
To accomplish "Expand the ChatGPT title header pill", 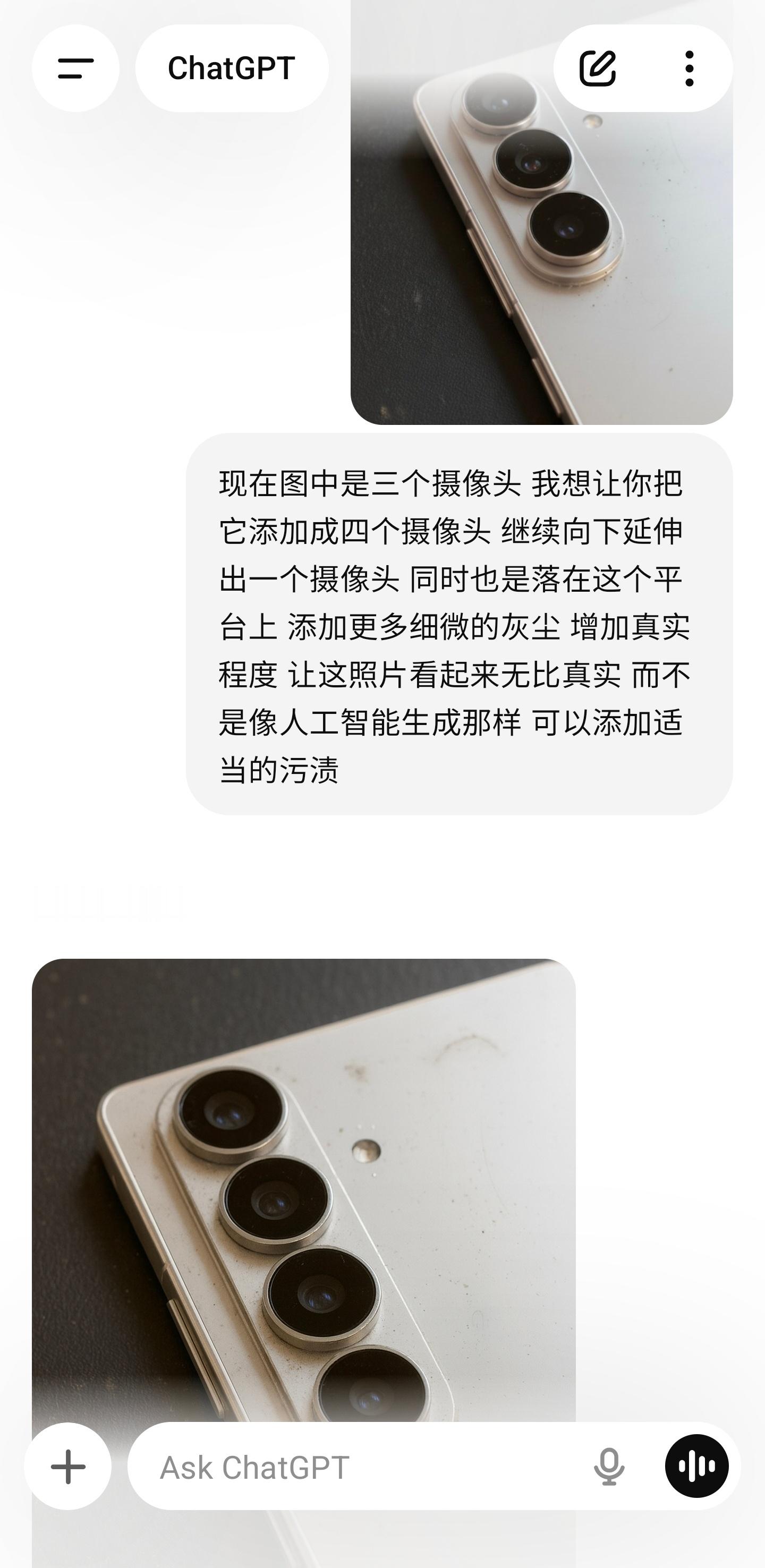I will pyautogui.click(x=231, y=68).
